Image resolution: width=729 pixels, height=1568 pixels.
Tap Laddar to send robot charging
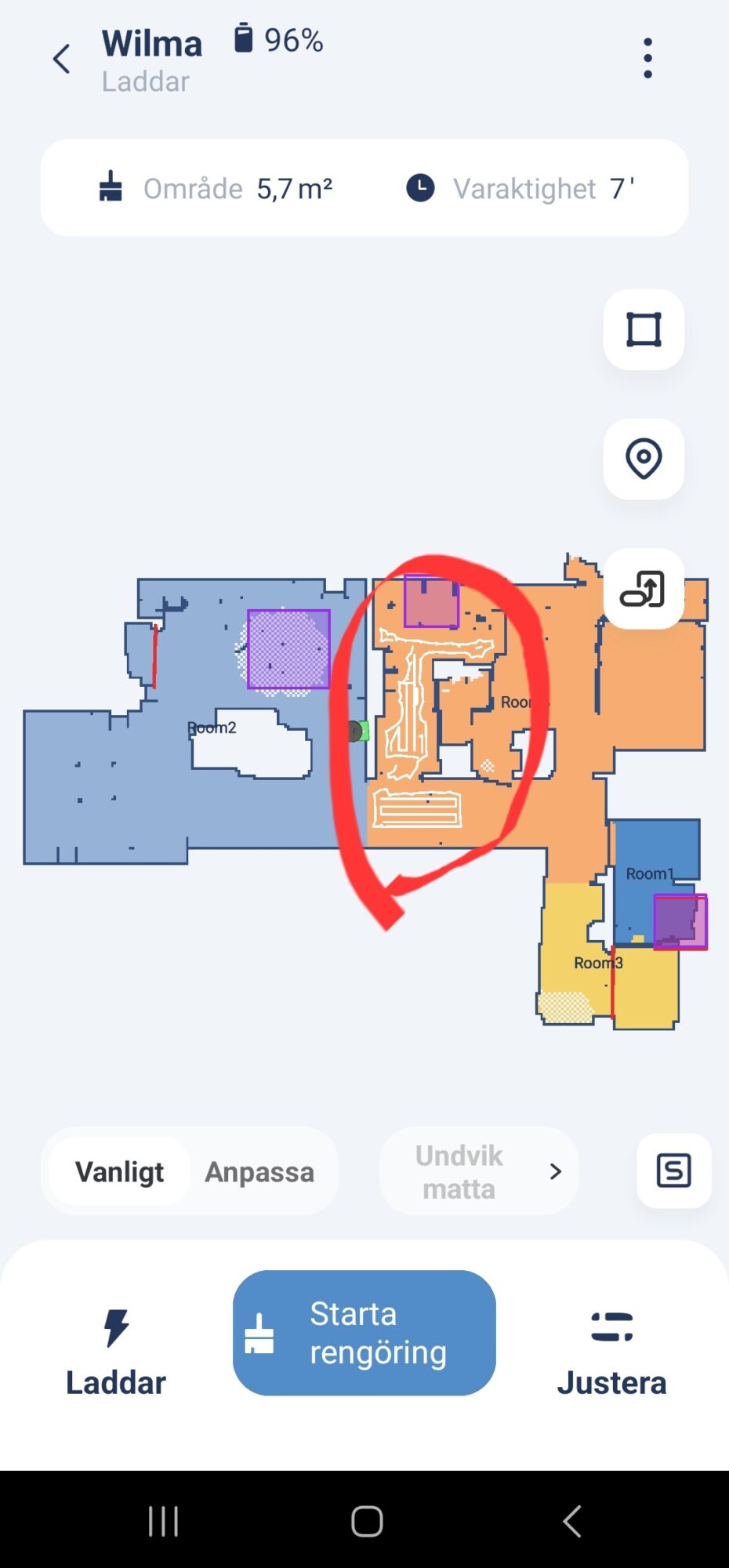point(116,1352)
